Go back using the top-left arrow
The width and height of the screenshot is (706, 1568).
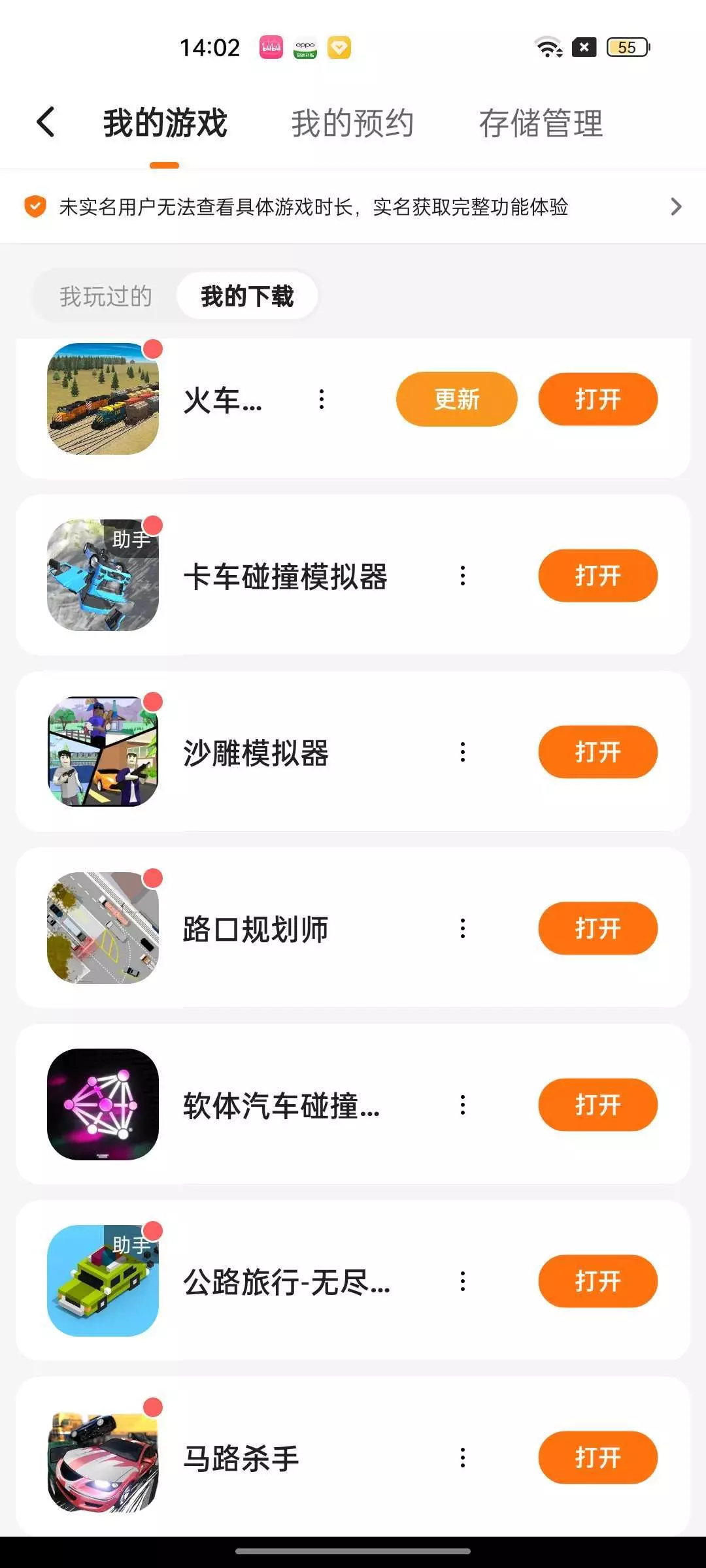pyautogui.click(x=46, y=122)
